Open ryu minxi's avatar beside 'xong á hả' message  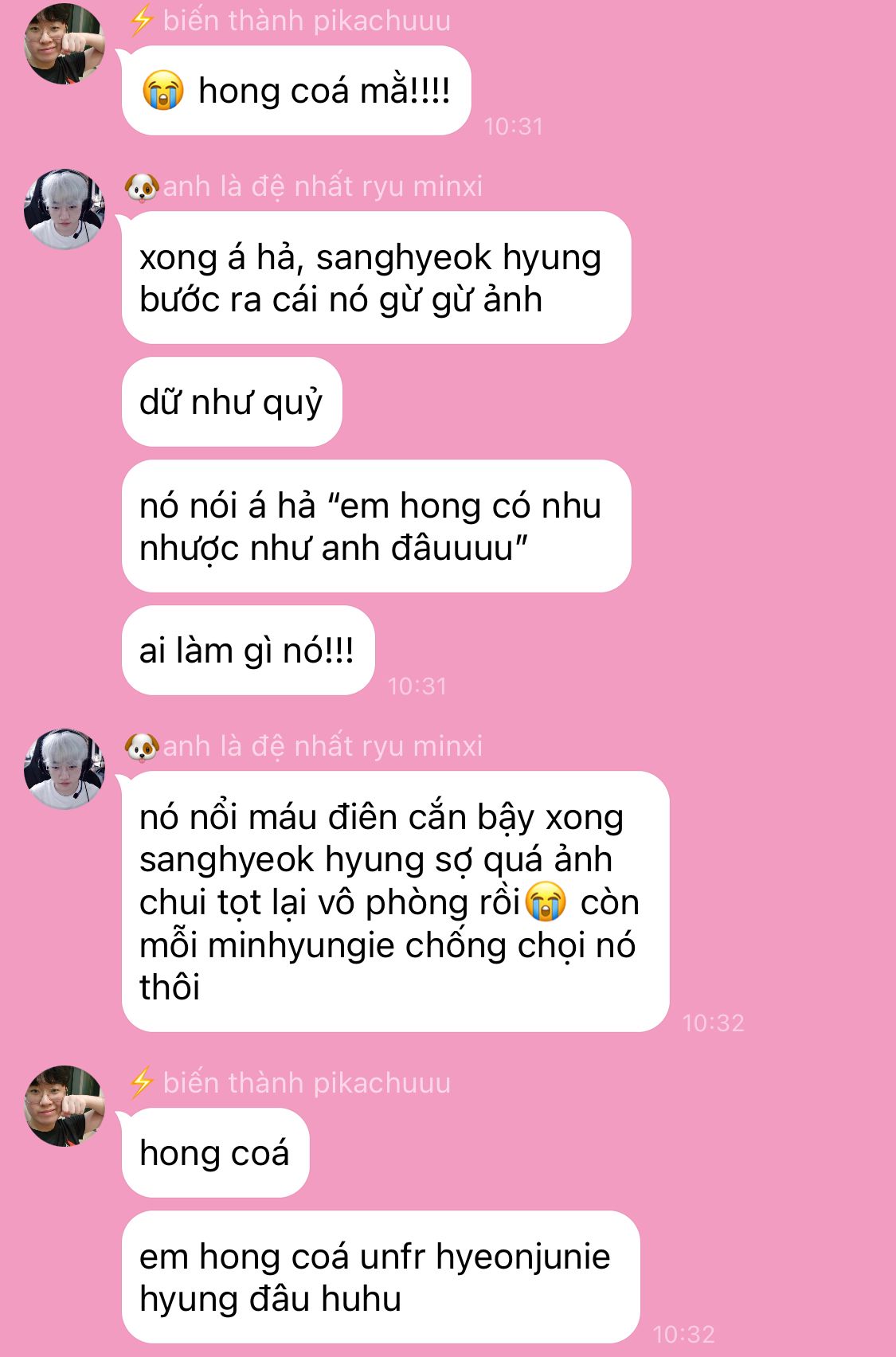(x=65, y=209)
